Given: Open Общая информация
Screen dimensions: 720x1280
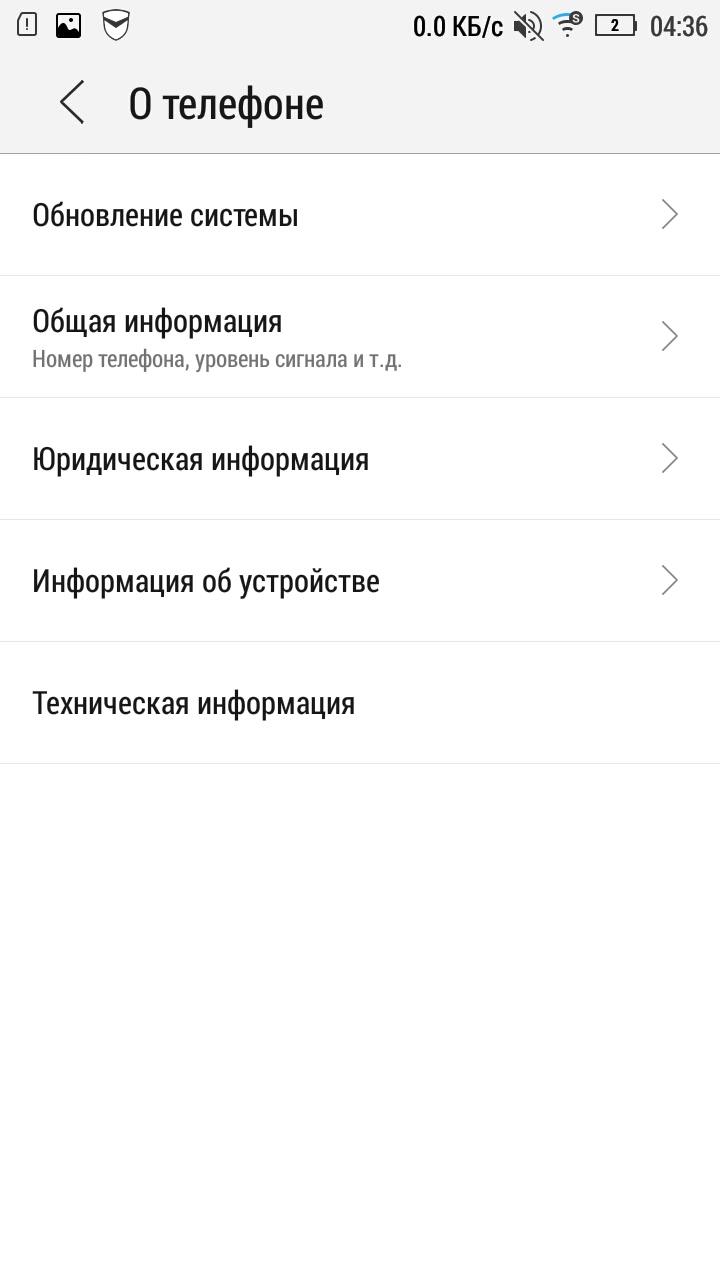Looking at the screenshot, I should pyautogui.click(x=360, y=337).
